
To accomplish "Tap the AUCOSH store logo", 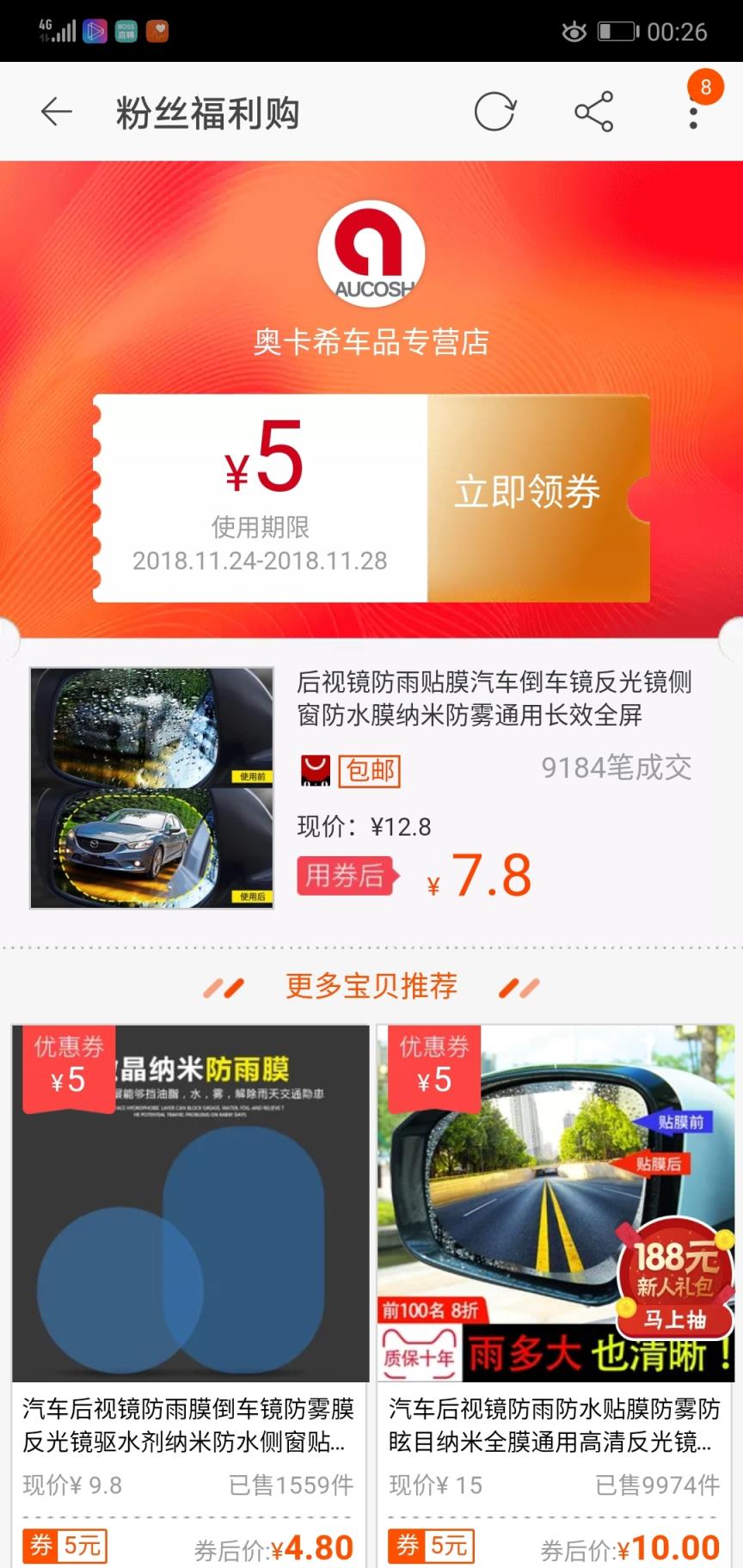I will click(371, 254).
